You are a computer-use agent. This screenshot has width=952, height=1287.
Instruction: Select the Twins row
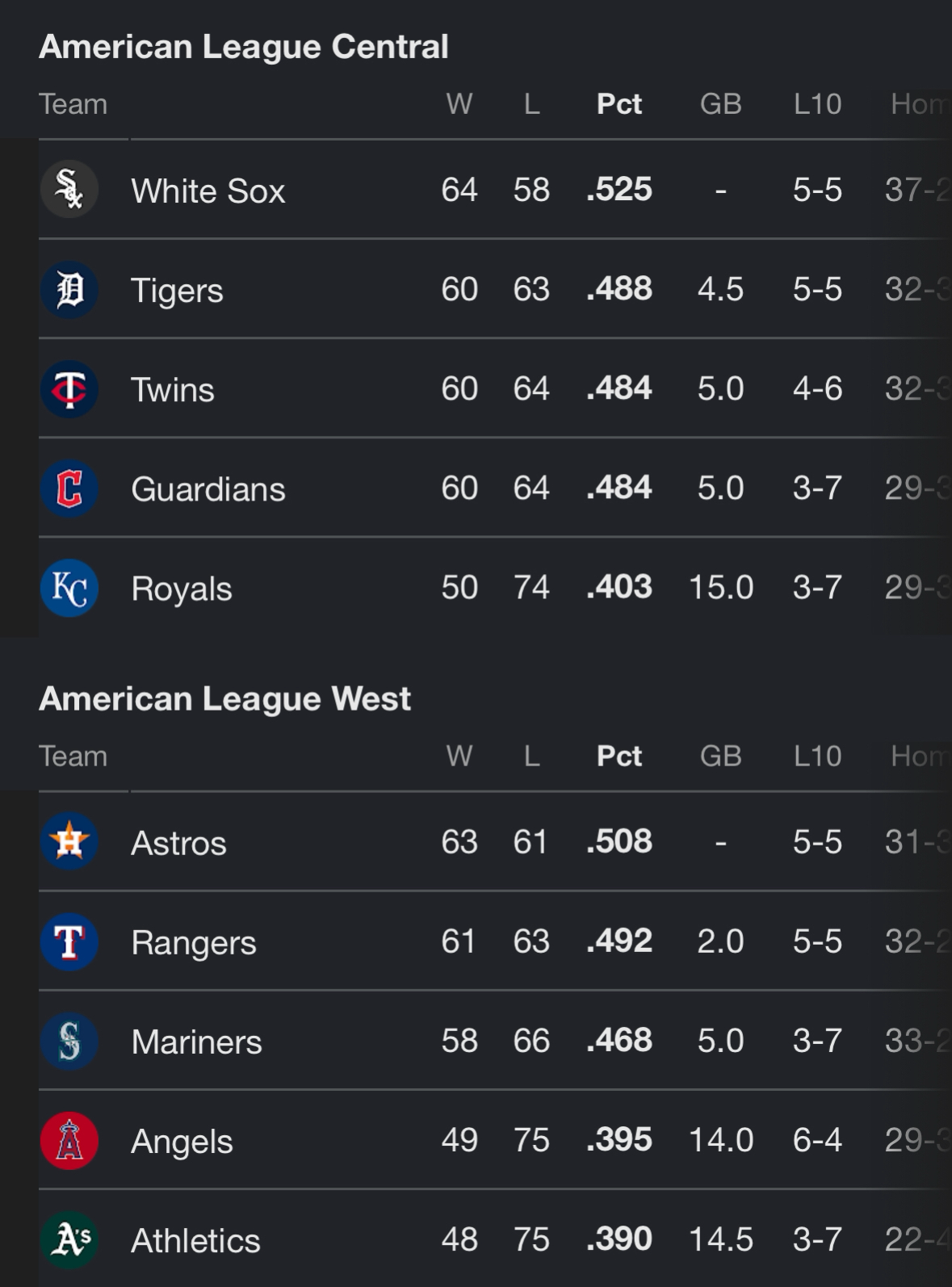coord(495,388)
